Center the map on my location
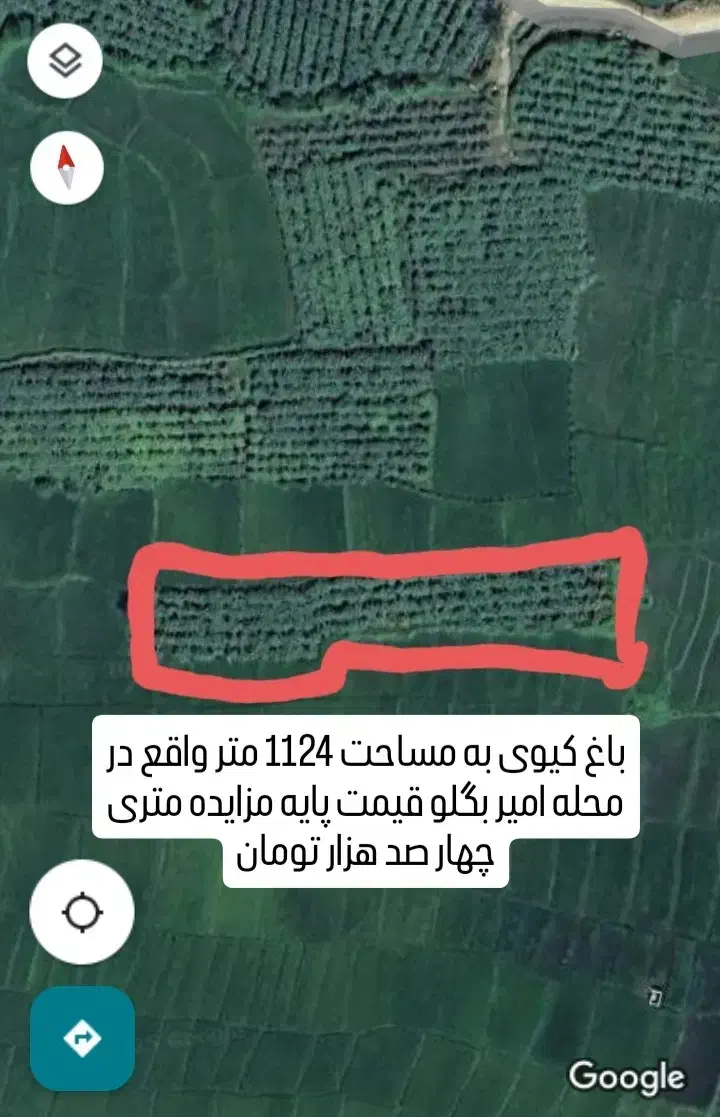The width and height of the screenshot is (720, 1117). [82, 913]
